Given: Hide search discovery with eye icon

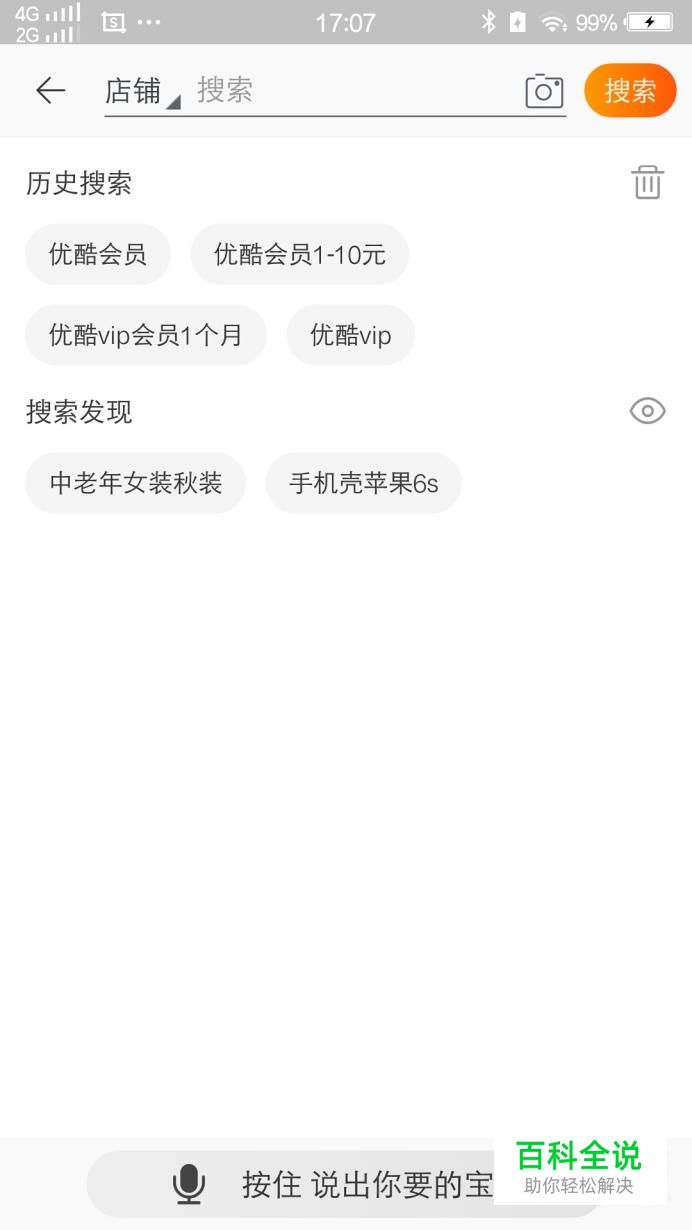Looking at the screenshot, I should (x=647, y=411).
